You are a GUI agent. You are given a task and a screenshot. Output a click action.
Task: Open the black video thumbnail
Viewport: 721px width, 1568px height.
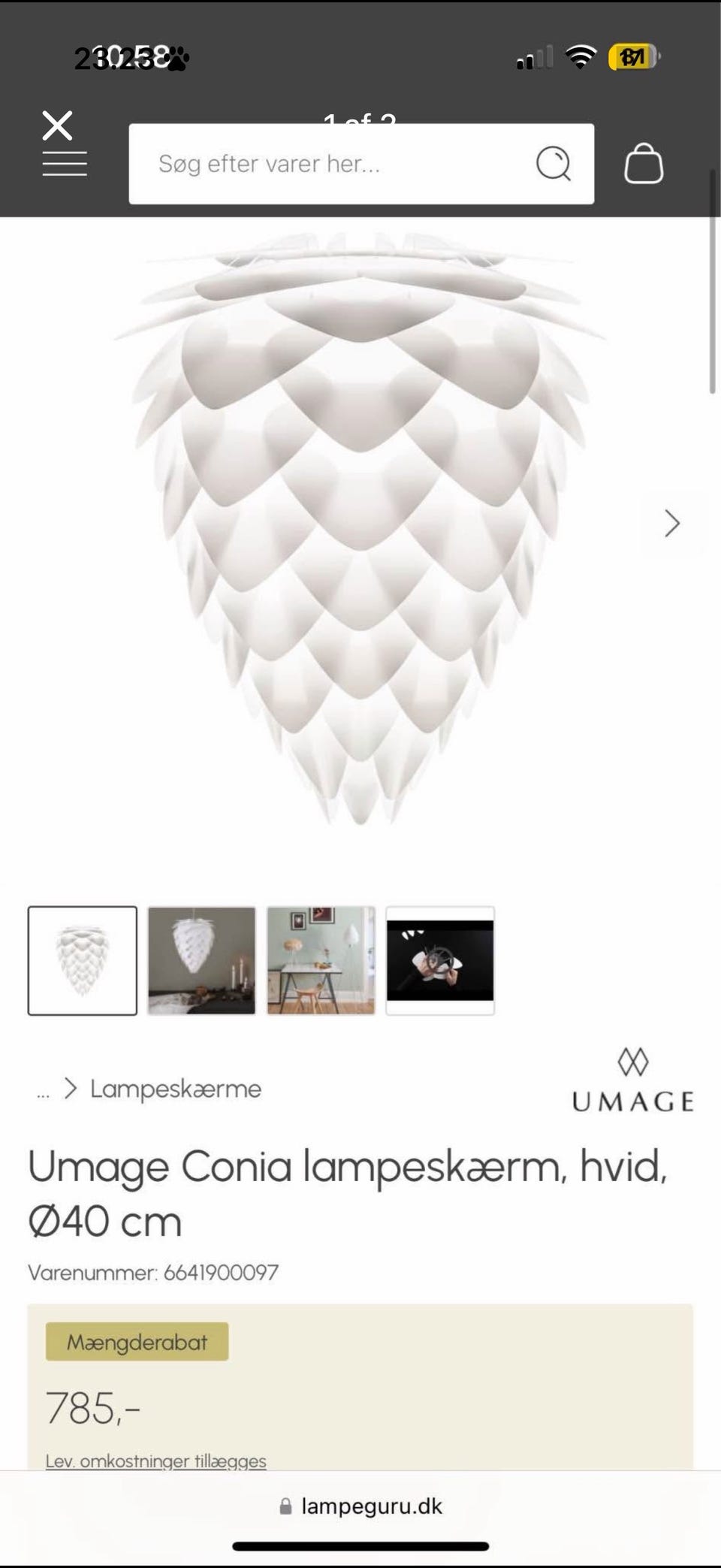440,960
